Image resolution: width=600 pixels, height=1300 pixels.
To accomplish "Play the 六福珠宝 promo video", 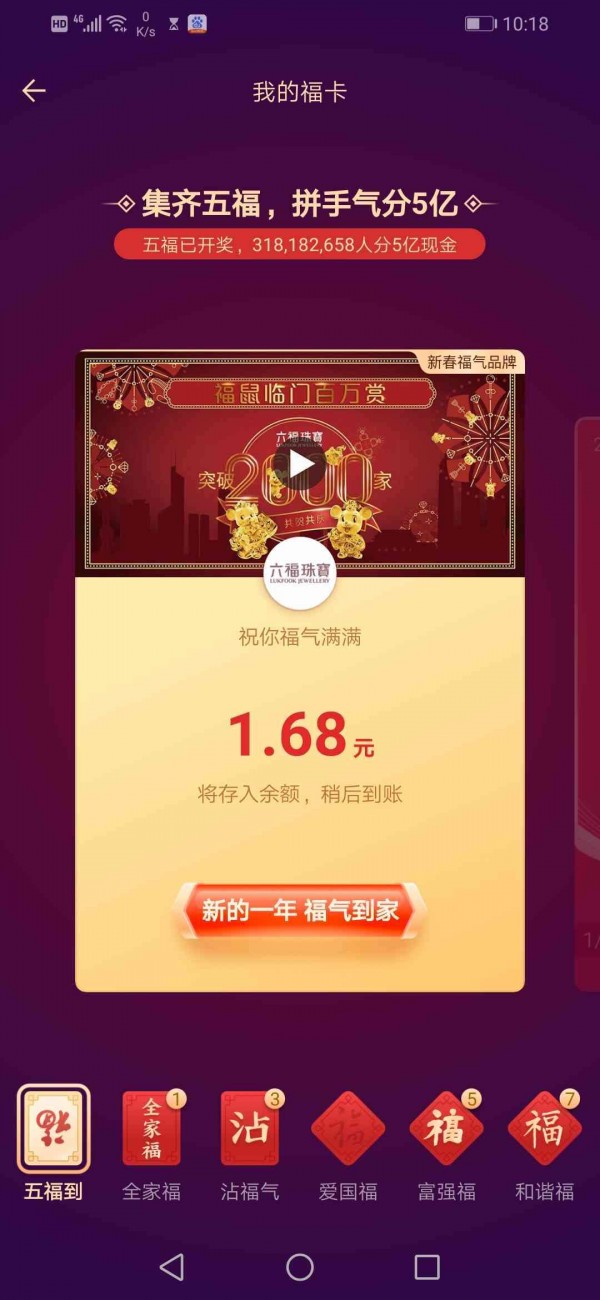I will pos(299,464).
